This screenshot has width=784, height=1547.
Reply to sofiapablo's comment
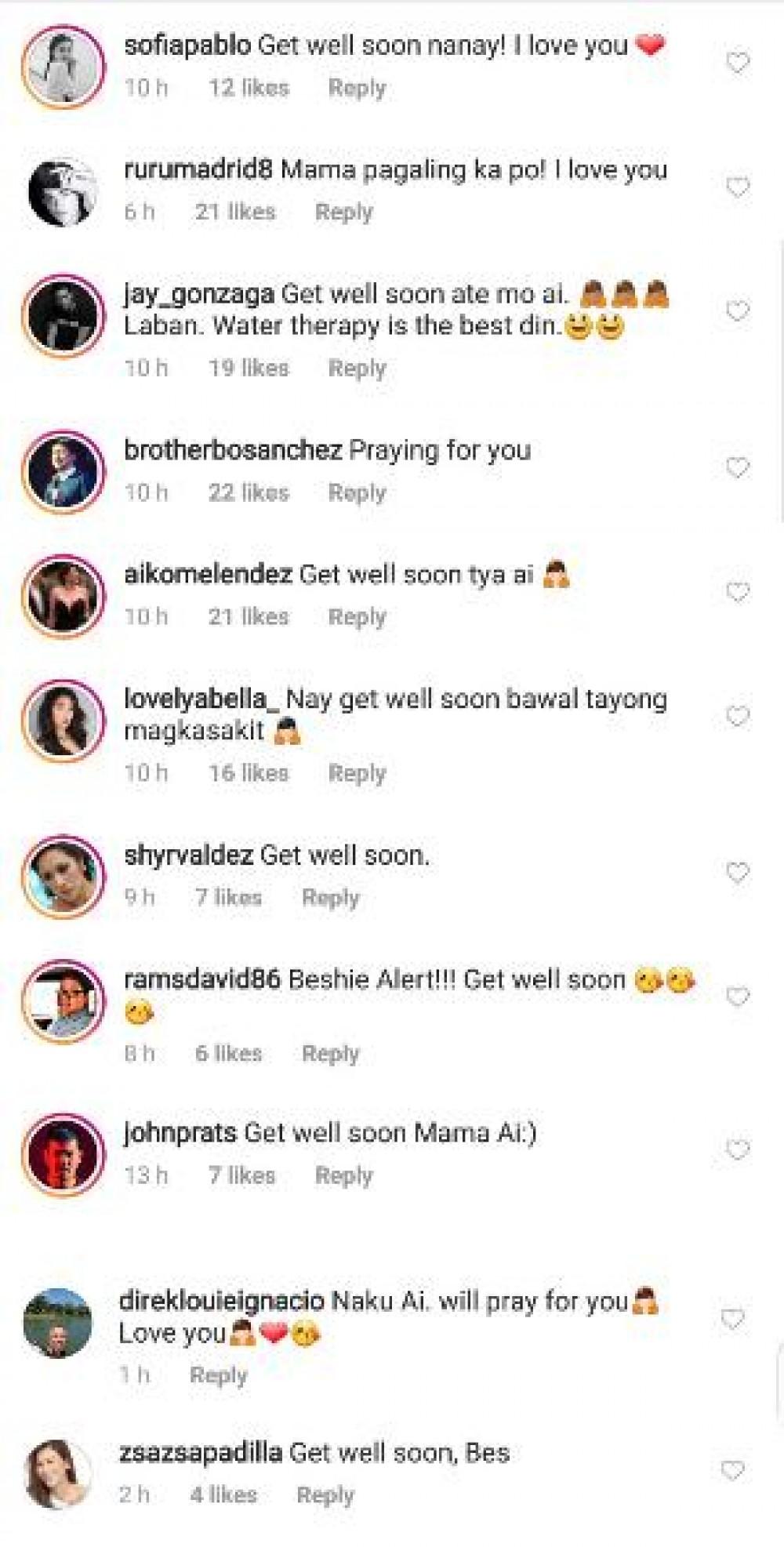click(x=357, y=88)
